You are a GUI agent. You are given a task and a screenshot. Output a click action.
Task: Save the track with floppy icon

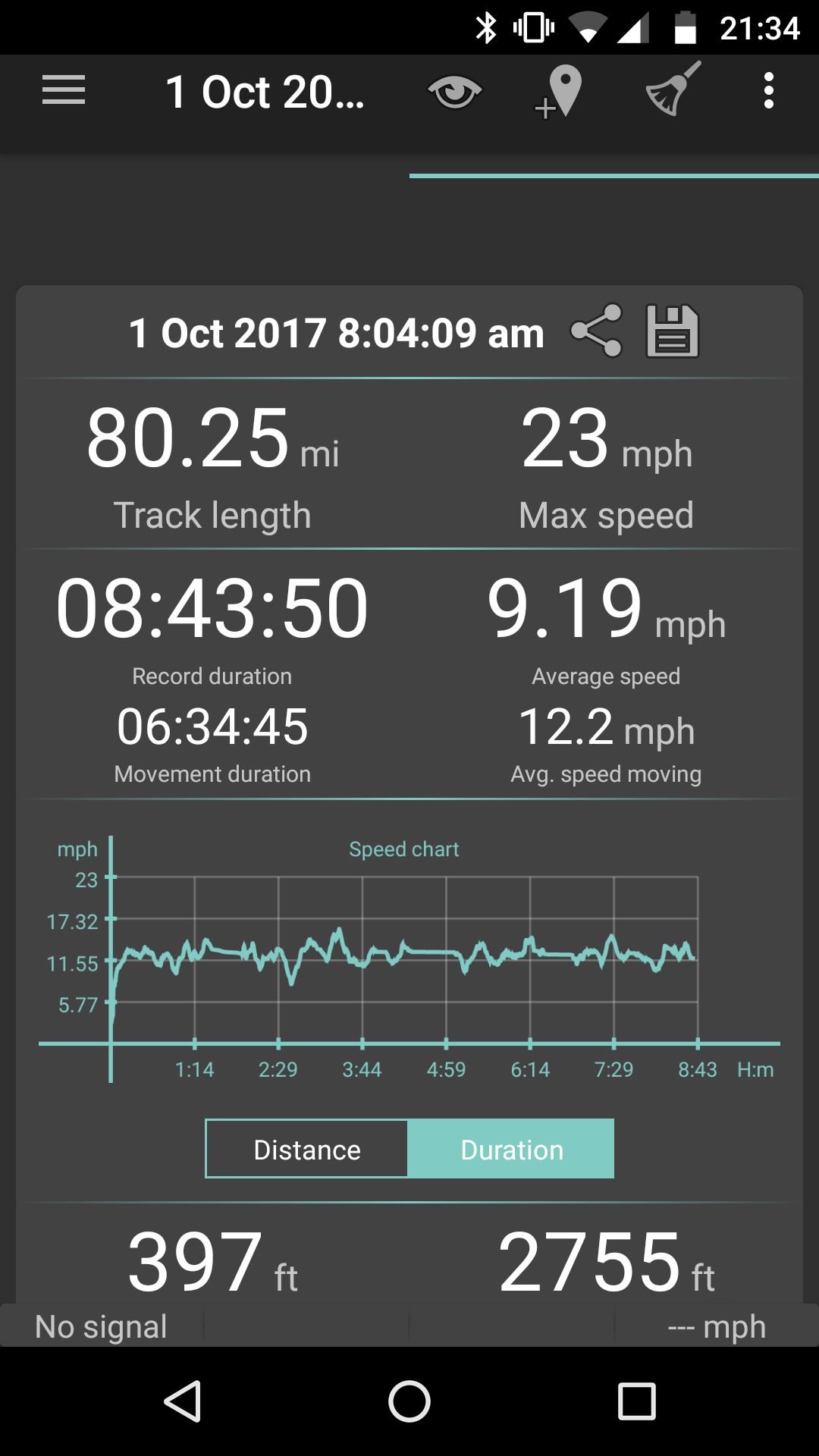[x=672, y=331]
